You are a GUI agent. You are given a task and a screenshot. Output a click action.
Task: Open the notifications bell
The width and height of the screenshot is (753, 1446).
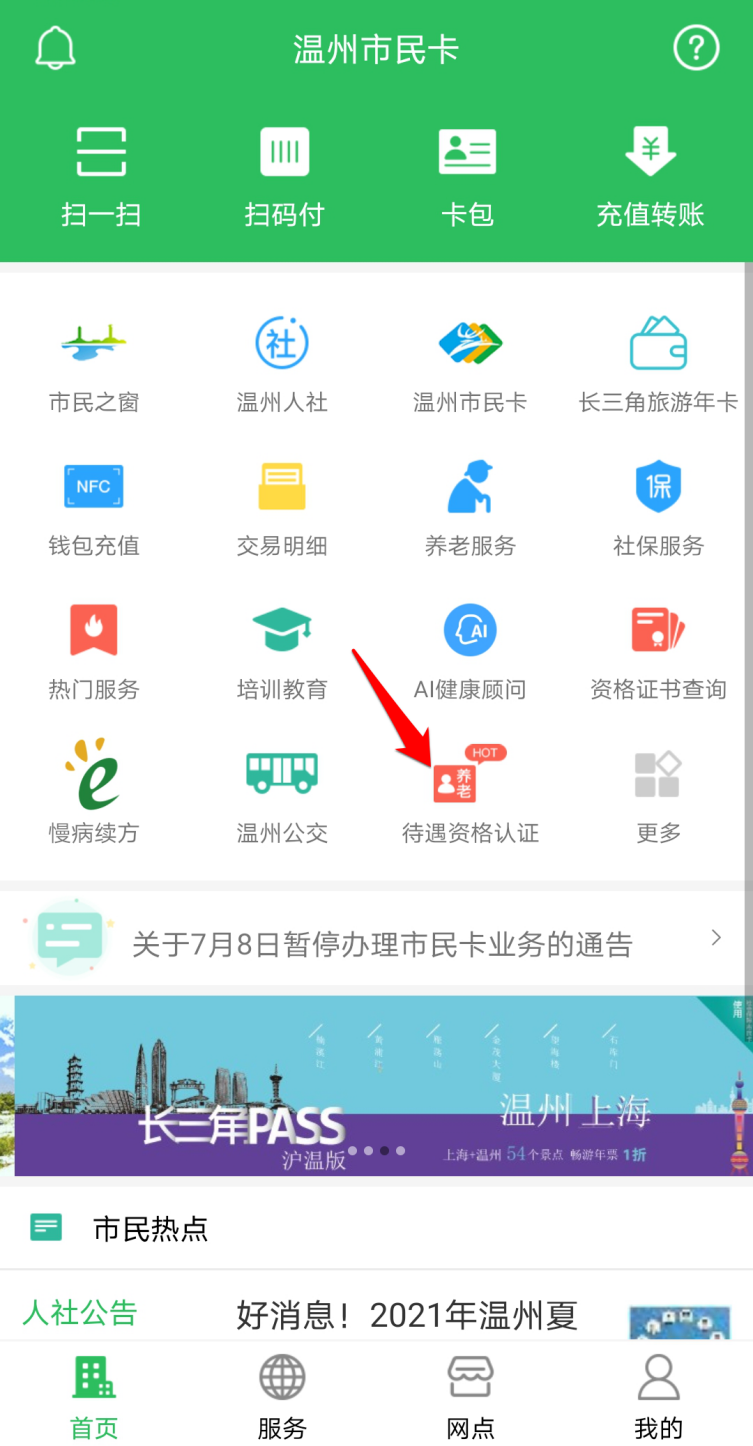(56, 48)
